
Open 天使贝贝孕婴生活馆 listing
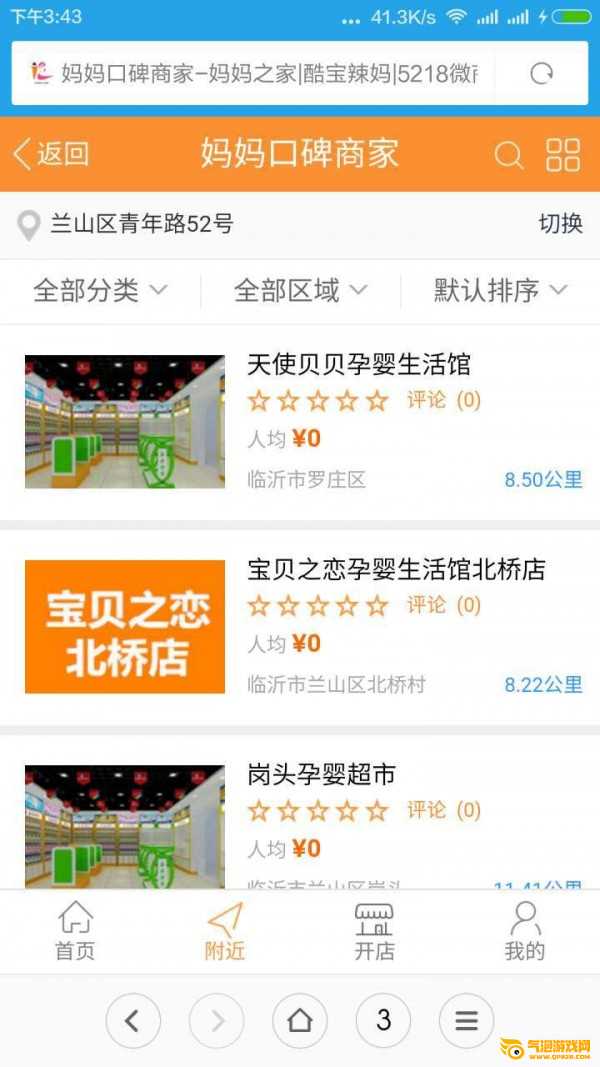pos(358,364)
